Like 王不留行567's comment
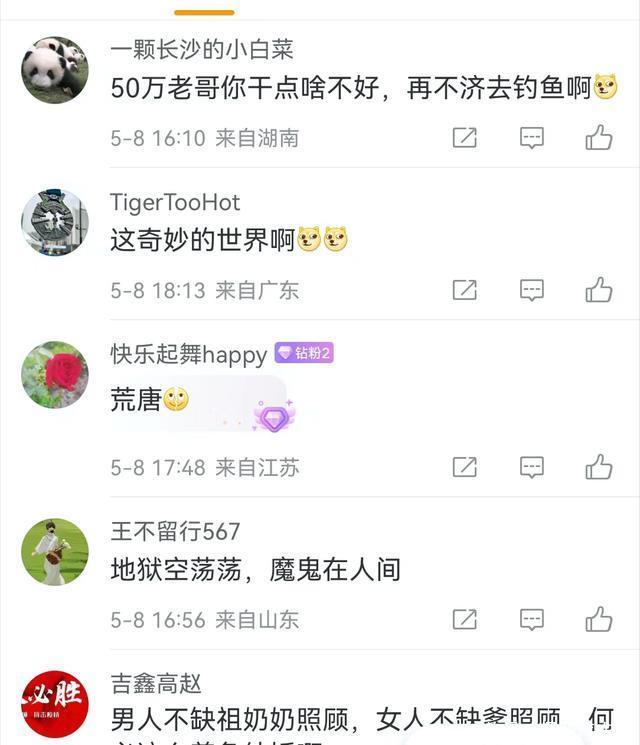Image resolution: width=640 pixels, height=745 pixels. pyautogui.click(x=599, y=620)
